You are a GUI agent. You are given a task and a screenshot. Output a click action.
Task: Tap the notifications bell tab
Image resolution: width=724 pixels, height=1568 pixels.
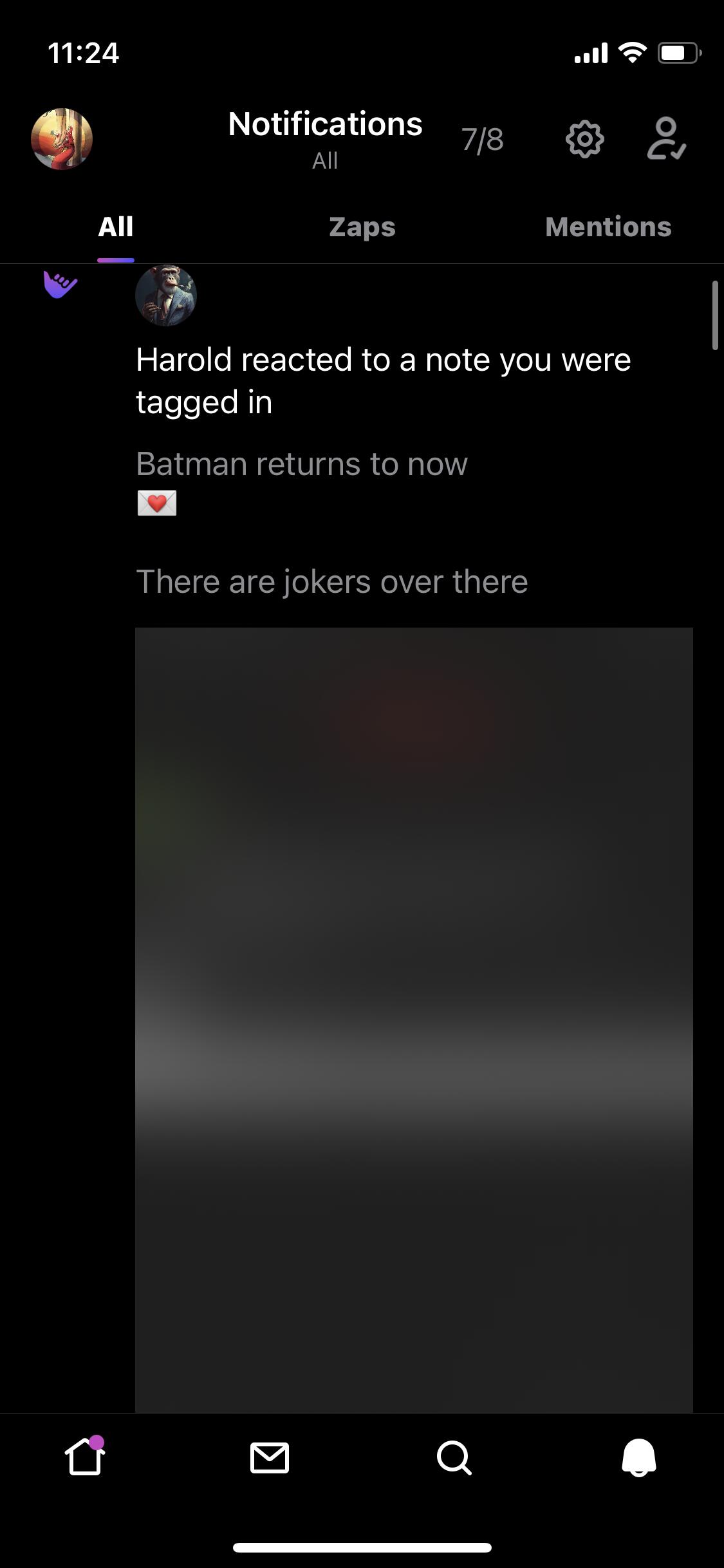638,1457
